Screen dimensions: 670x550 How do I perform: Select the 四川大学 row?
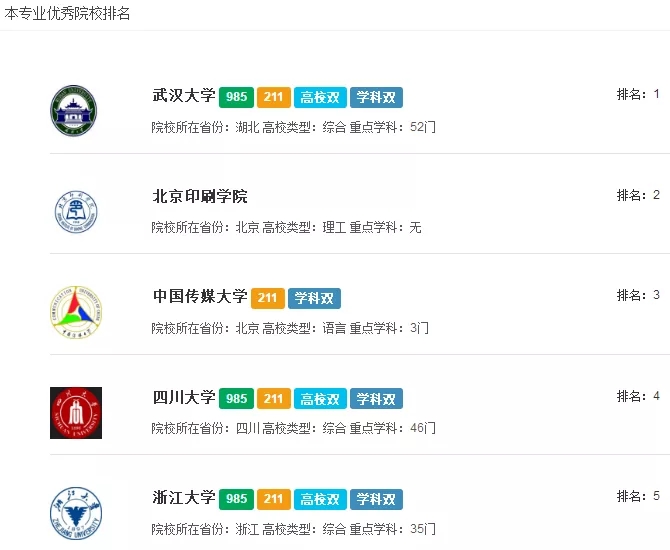(x=183, y=397)
